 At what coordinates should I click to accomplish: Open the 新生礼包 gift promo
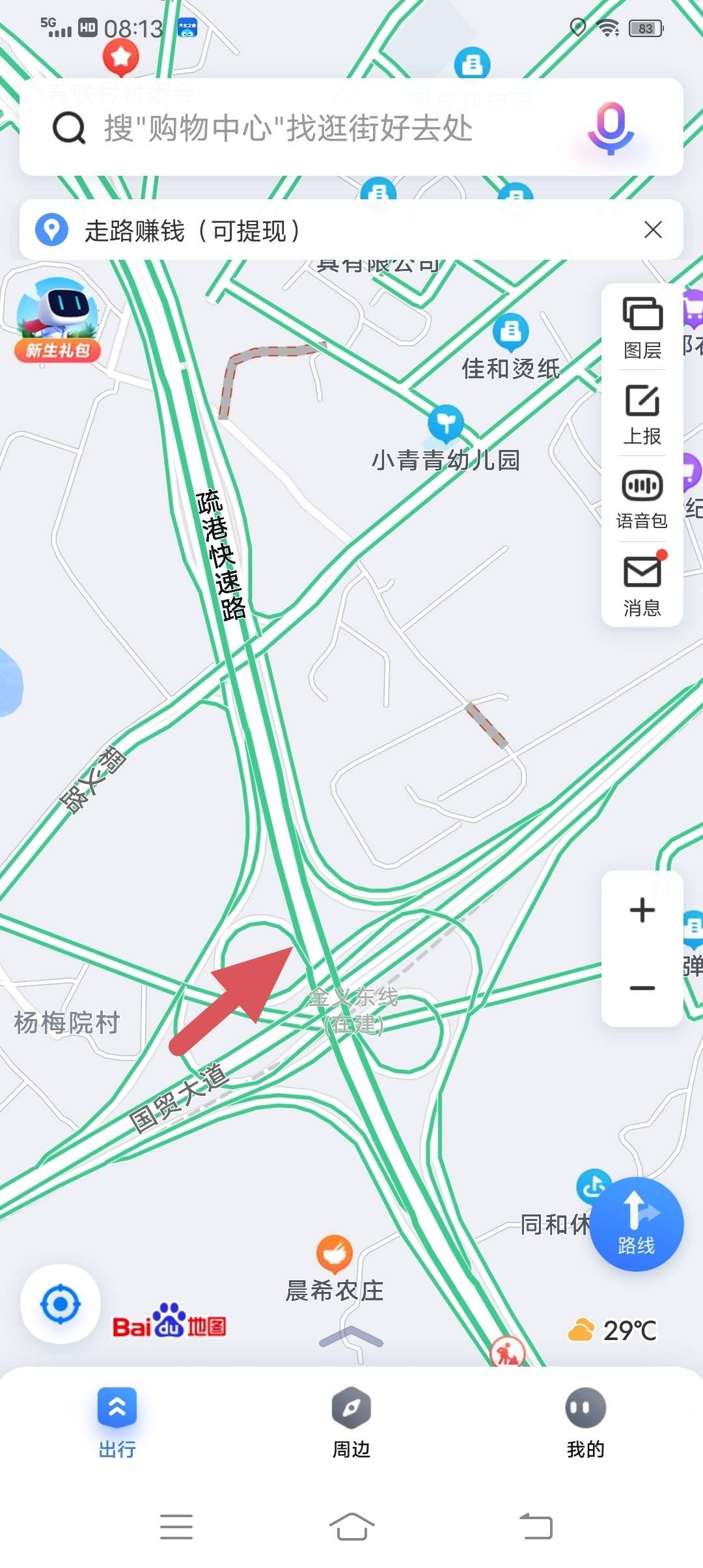(x=57, y=320)
